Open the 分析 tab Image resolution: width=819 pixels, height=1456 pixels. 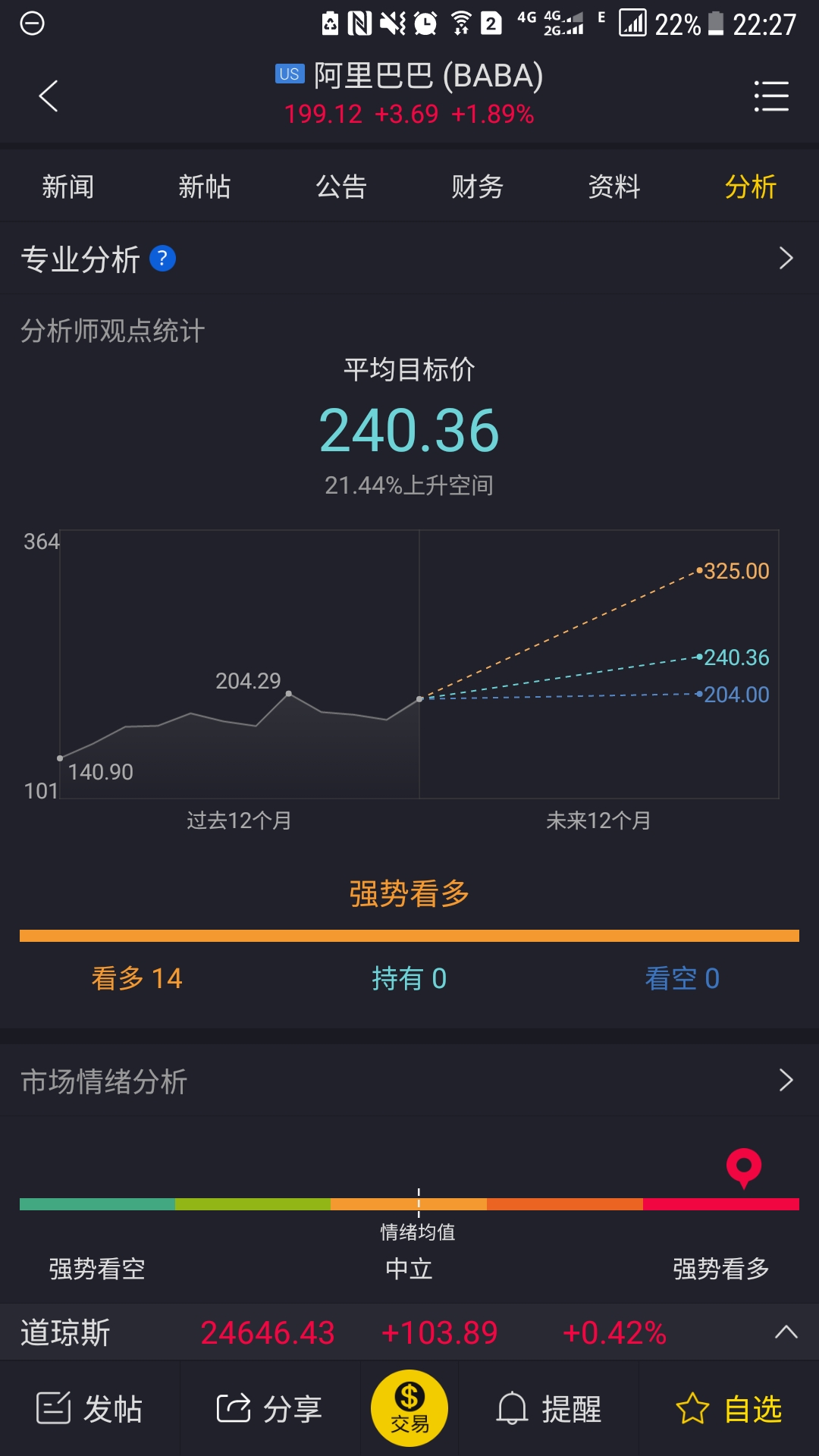coord(751,187)
